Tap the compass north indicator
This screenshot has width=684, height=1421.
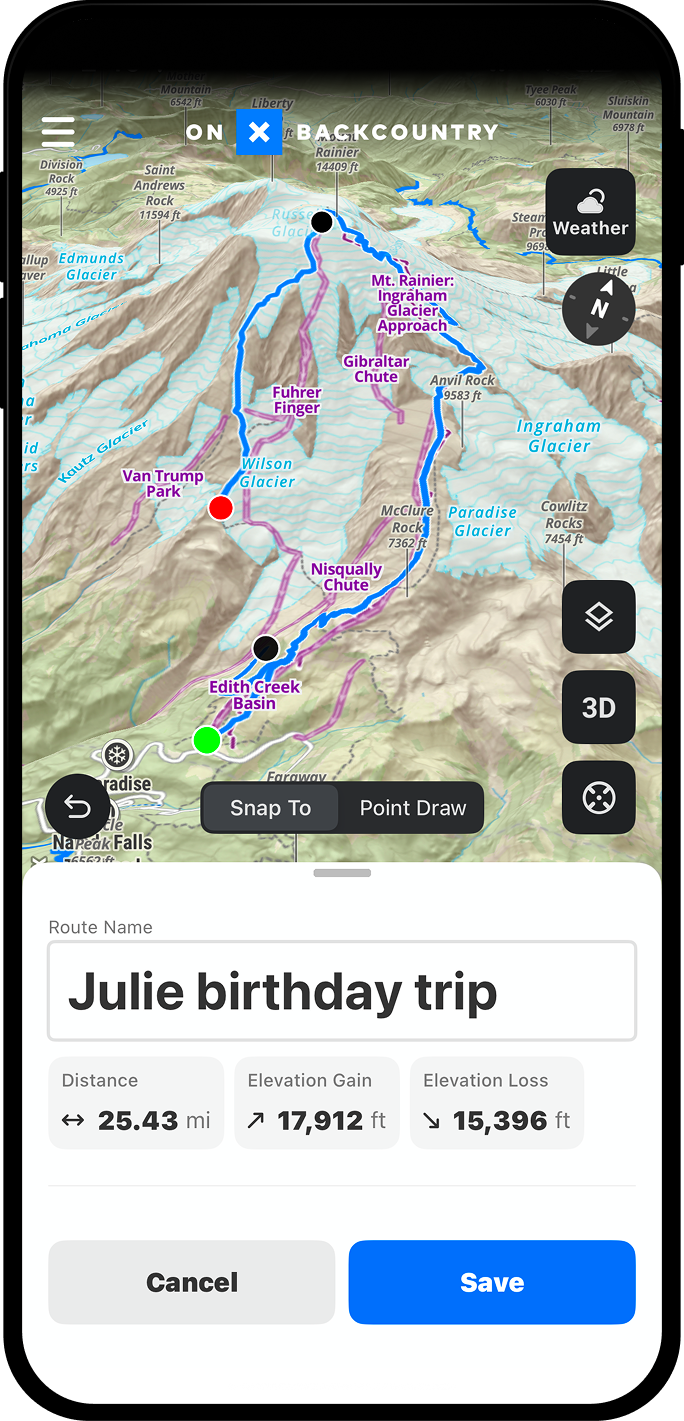click(598, 310)
